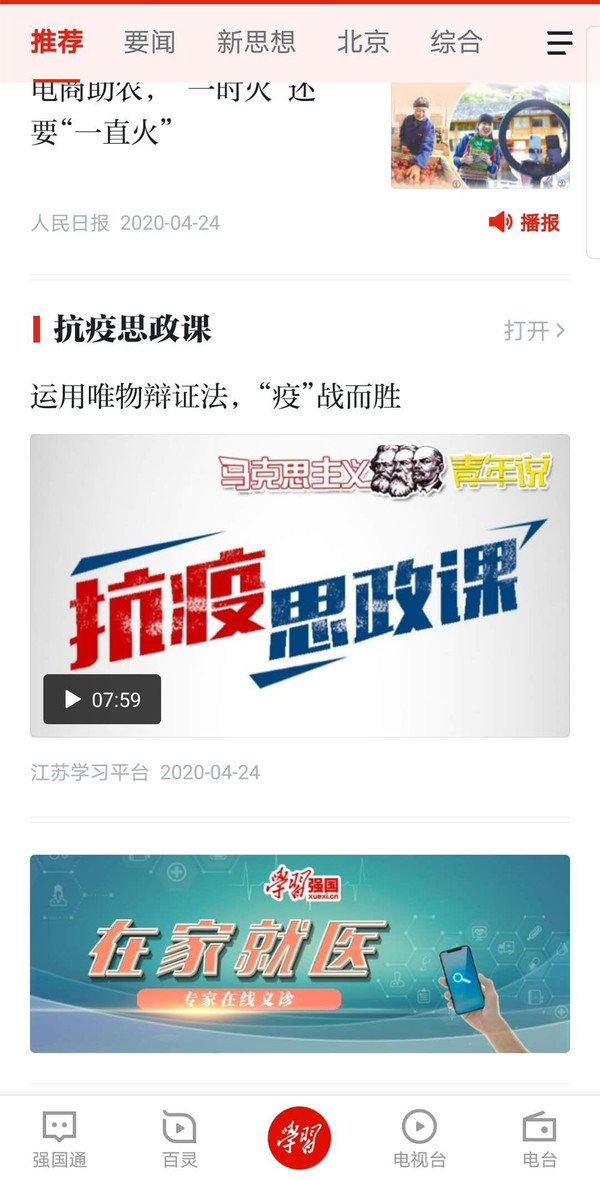
Task: Switch to 电视台 tab
Action: pos(419,1138)
